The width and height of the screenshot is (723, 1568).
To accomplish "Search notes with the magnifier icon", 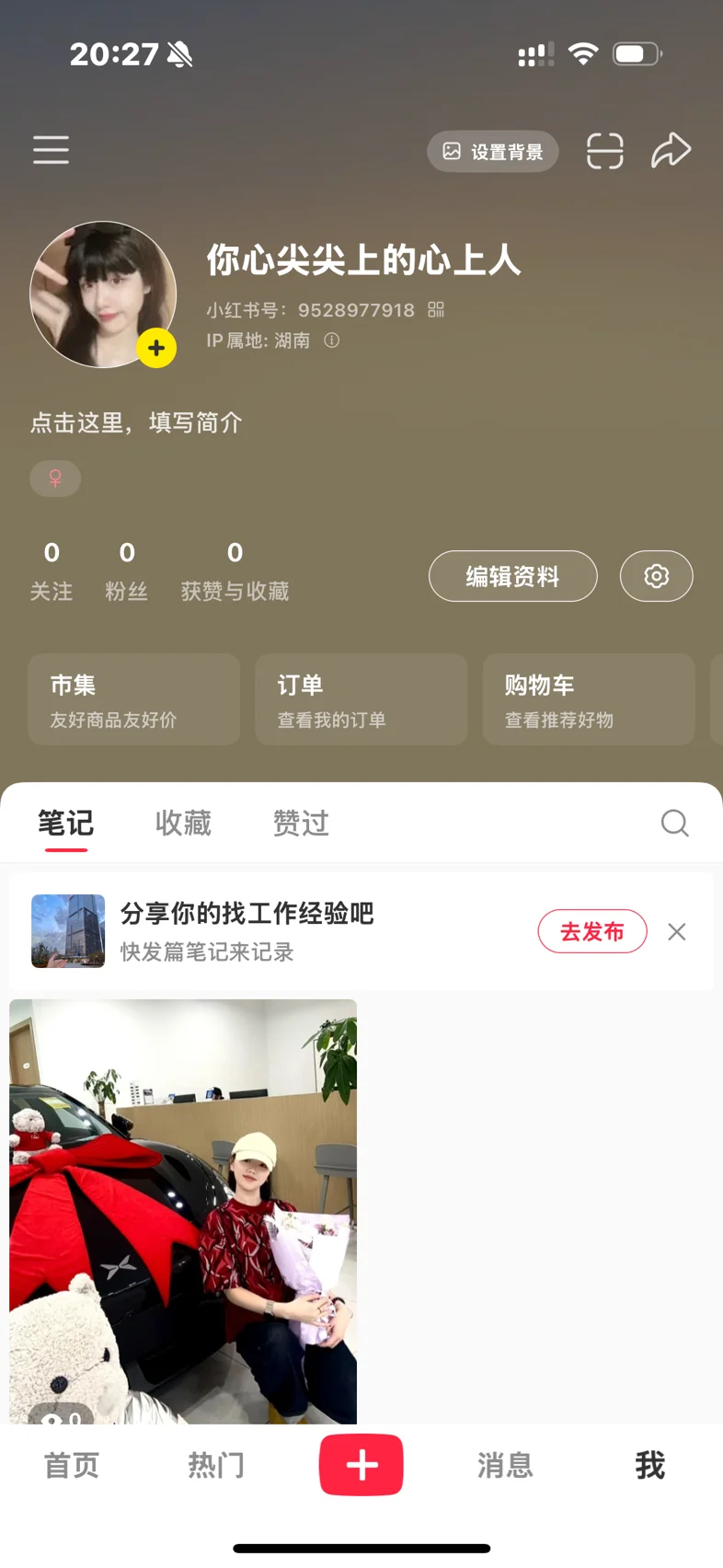I will [675, 823].
